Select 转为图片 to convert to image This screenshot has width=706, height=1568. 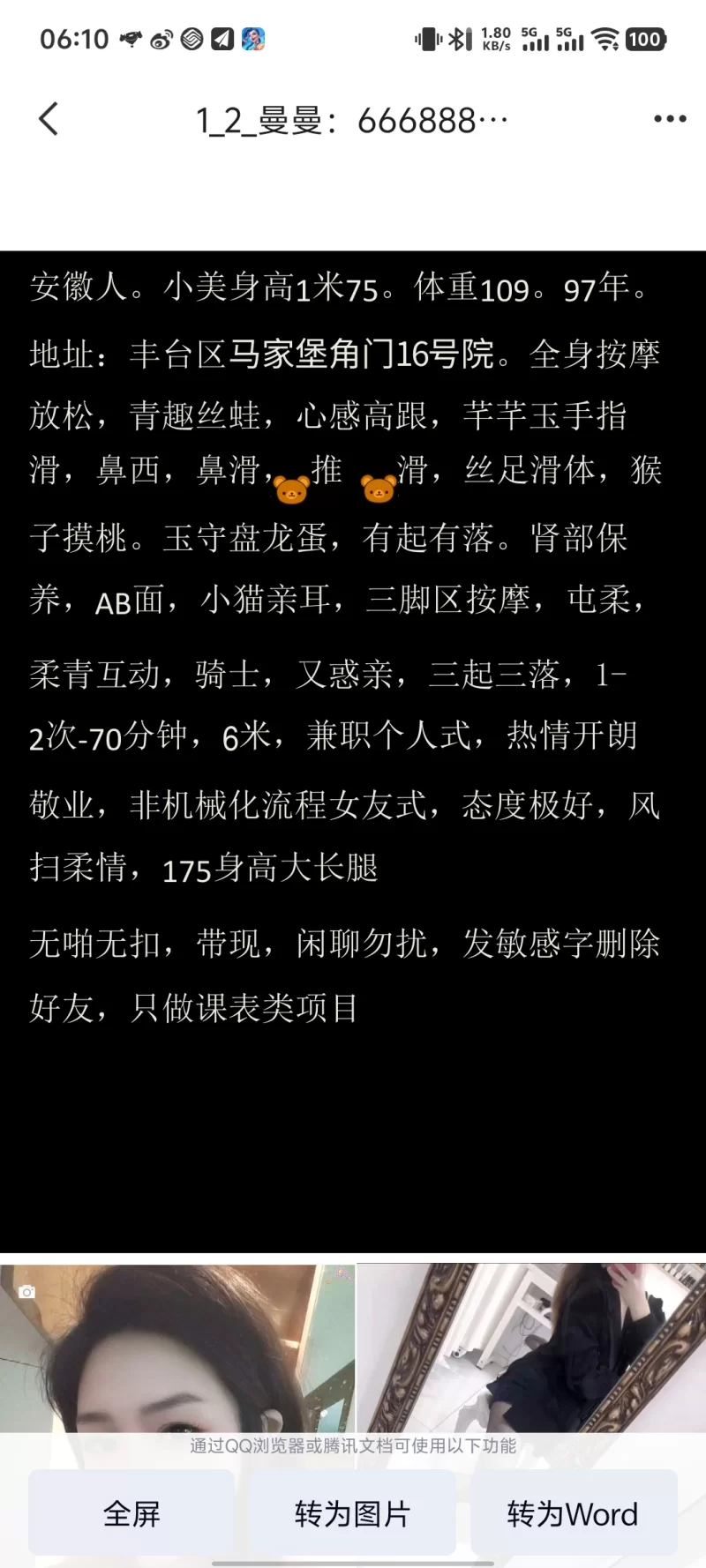pos(353,1513)
